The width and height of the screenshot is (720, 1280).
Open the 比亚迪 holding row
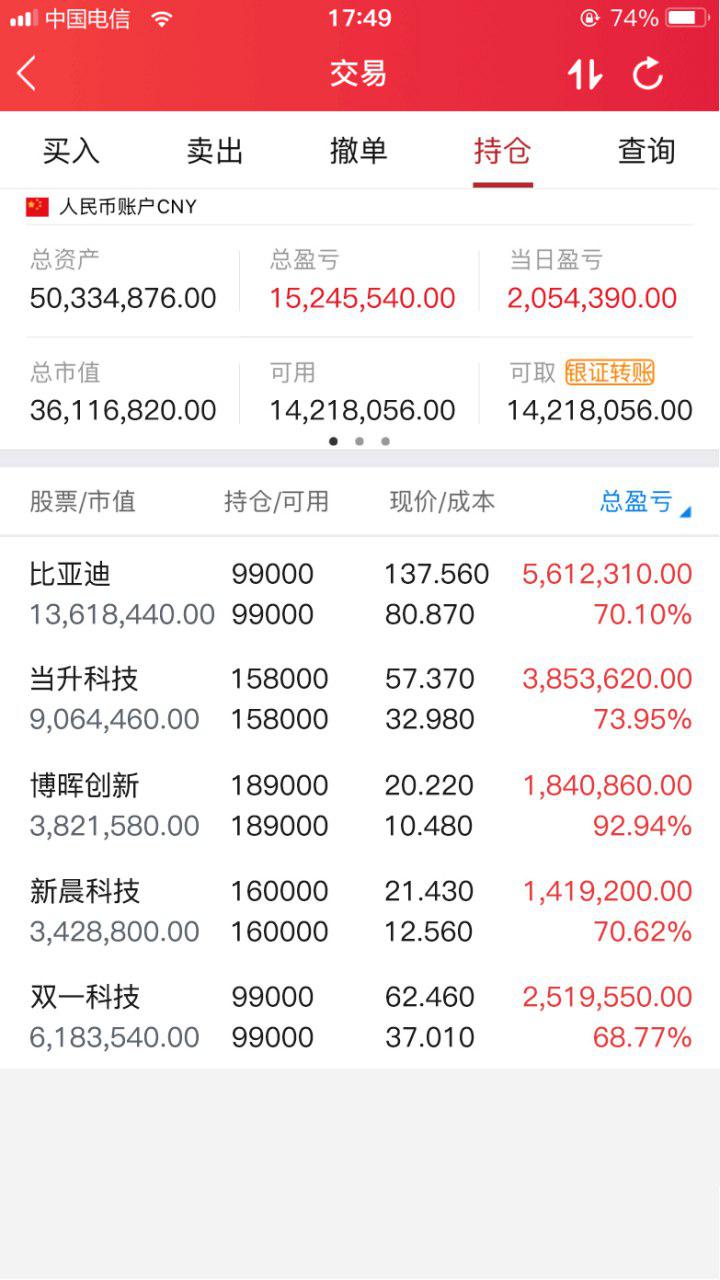360,594
